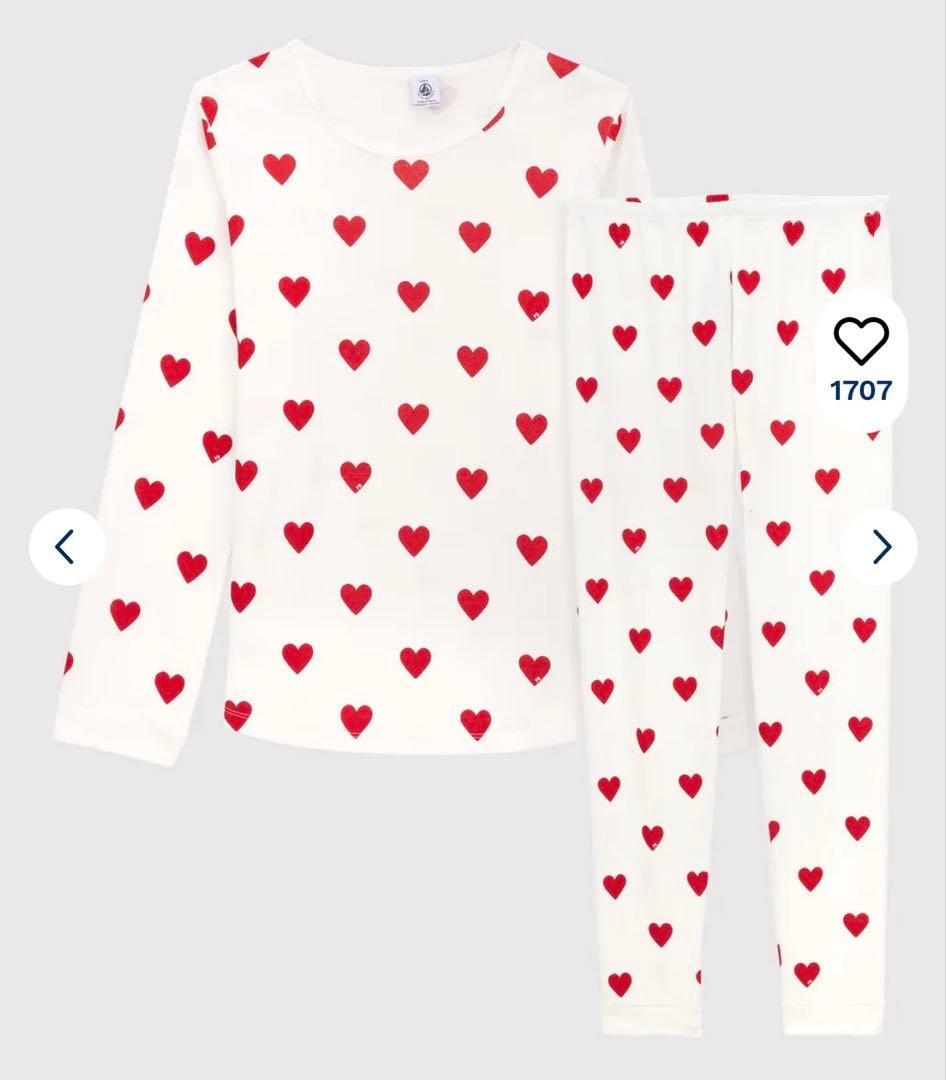Go to the previous product image
The width and height of the screenshot is (946, 1080).
[67, 547]
